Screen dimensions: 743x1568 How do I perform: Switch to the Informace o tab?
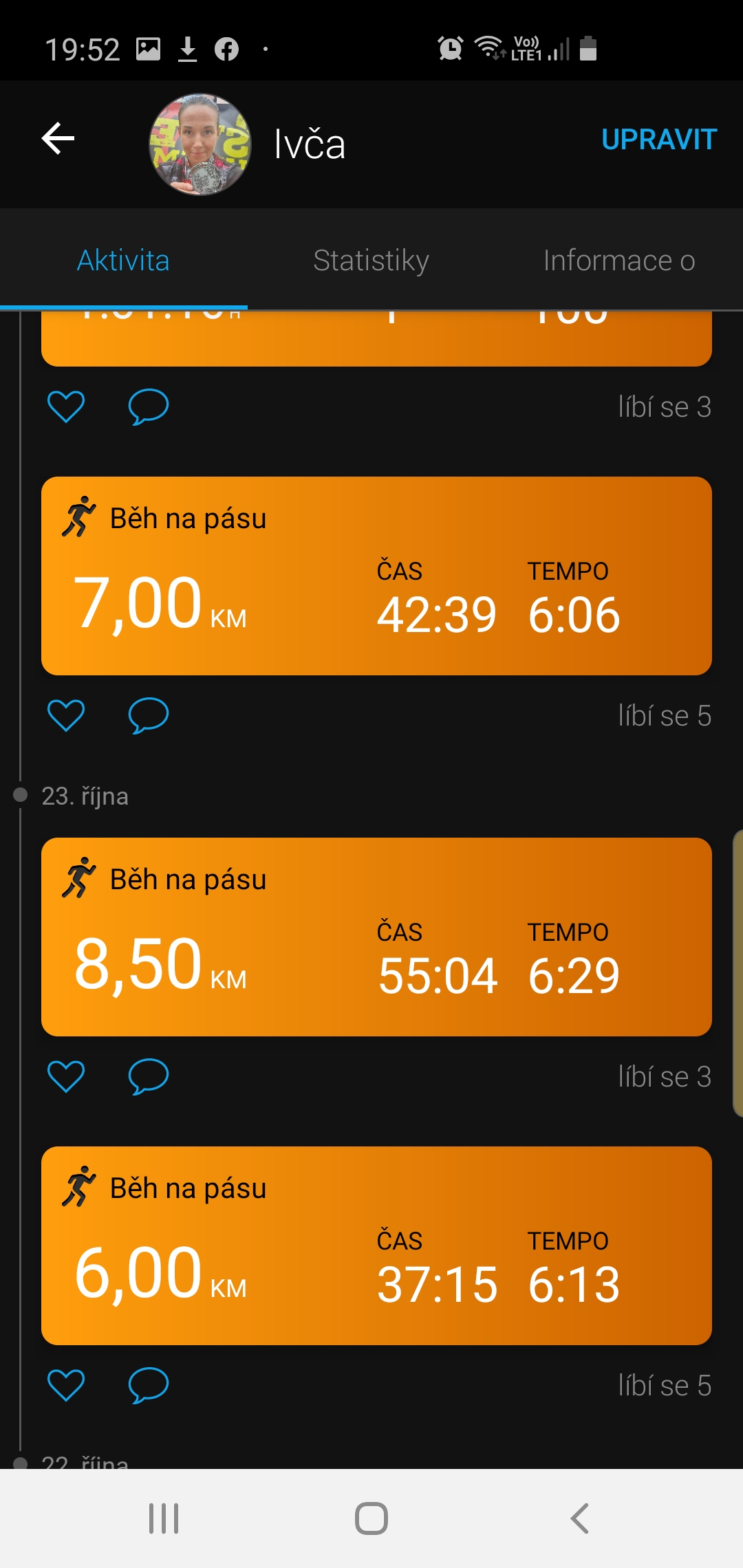point(619,261)
